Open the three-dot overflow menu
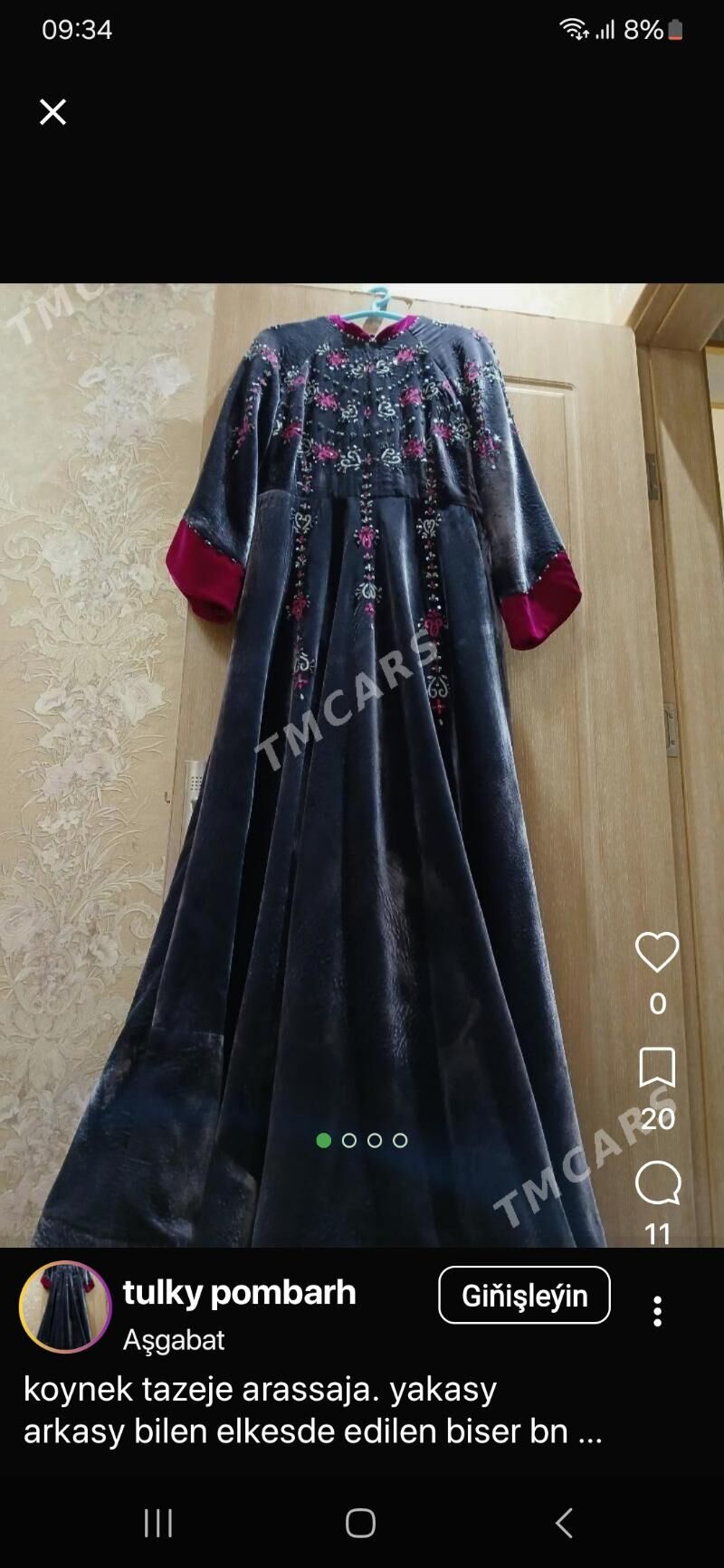This screenshot has width=724, height=1568. pos(658,1311)
